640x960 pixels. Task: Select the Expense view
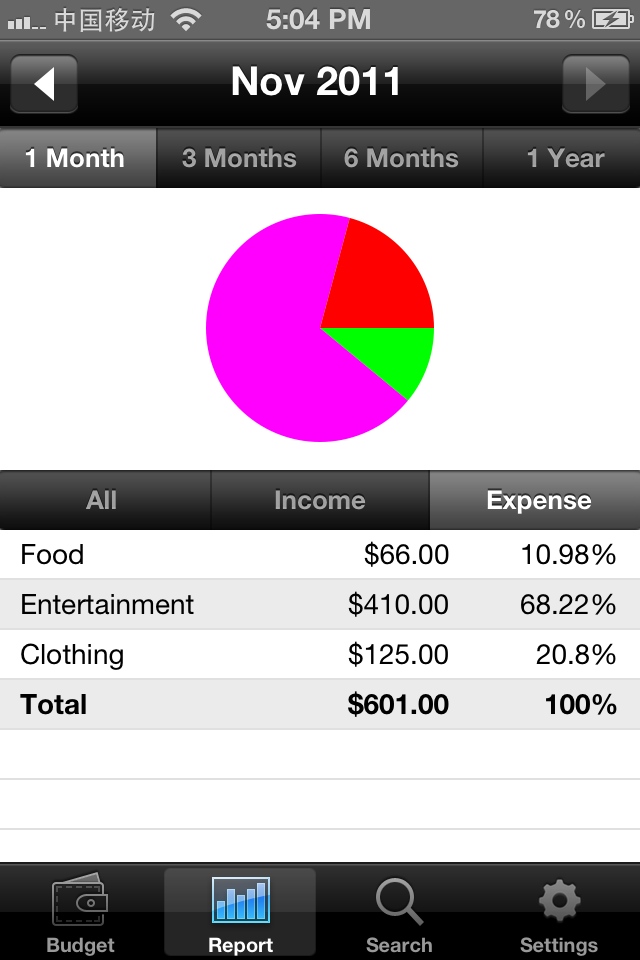tap(537, 500)
